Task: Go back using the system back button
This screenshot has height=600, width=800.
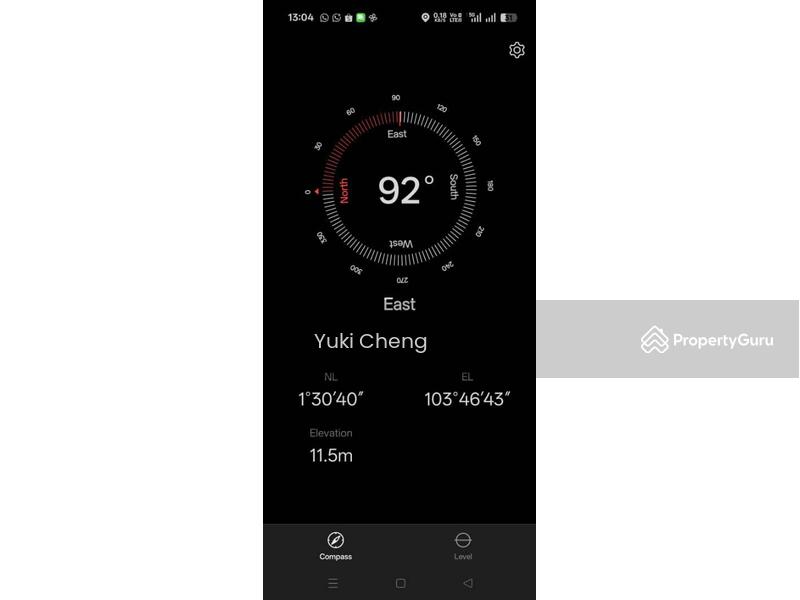Action: [x=467, y=583]
